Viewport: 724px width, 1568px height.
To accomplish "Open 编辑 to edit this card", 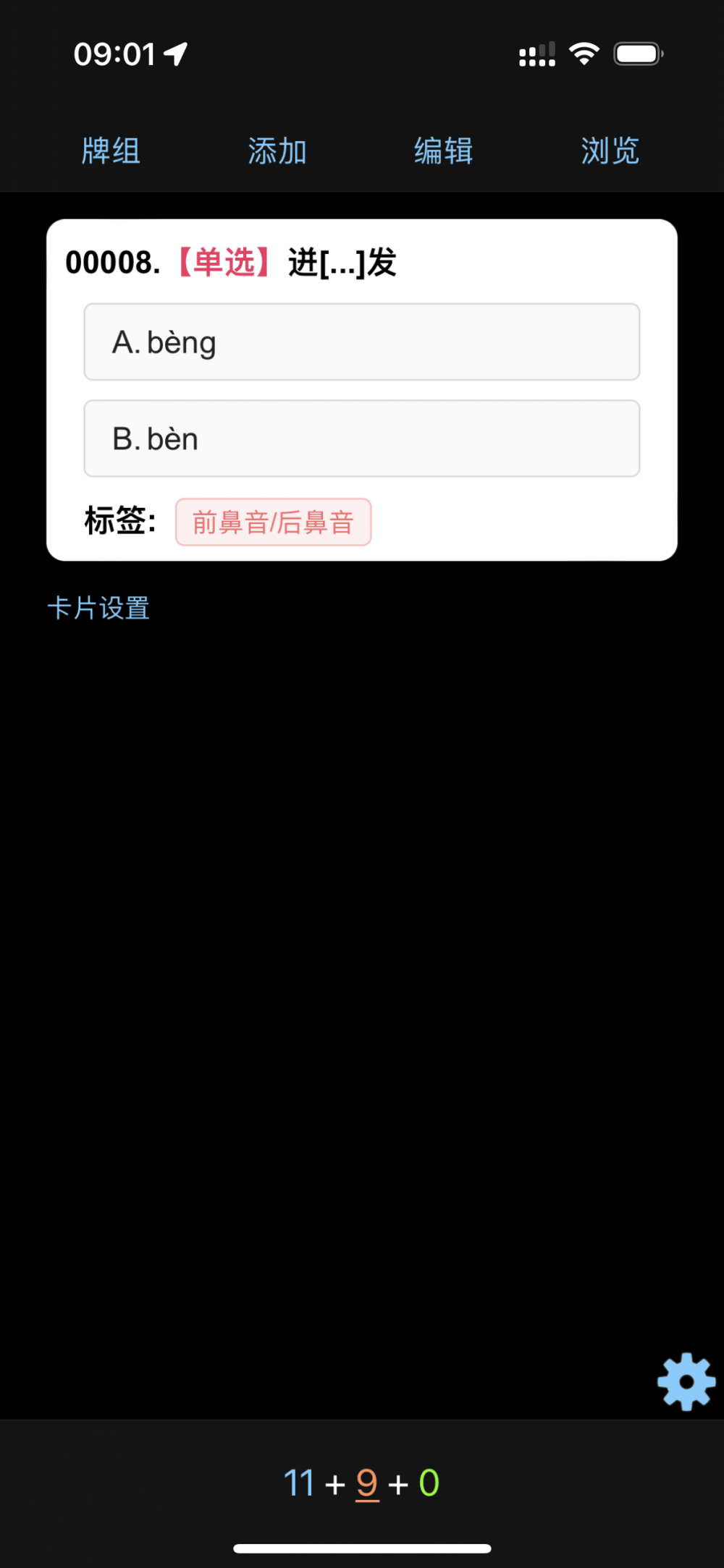I will (444, 151).
